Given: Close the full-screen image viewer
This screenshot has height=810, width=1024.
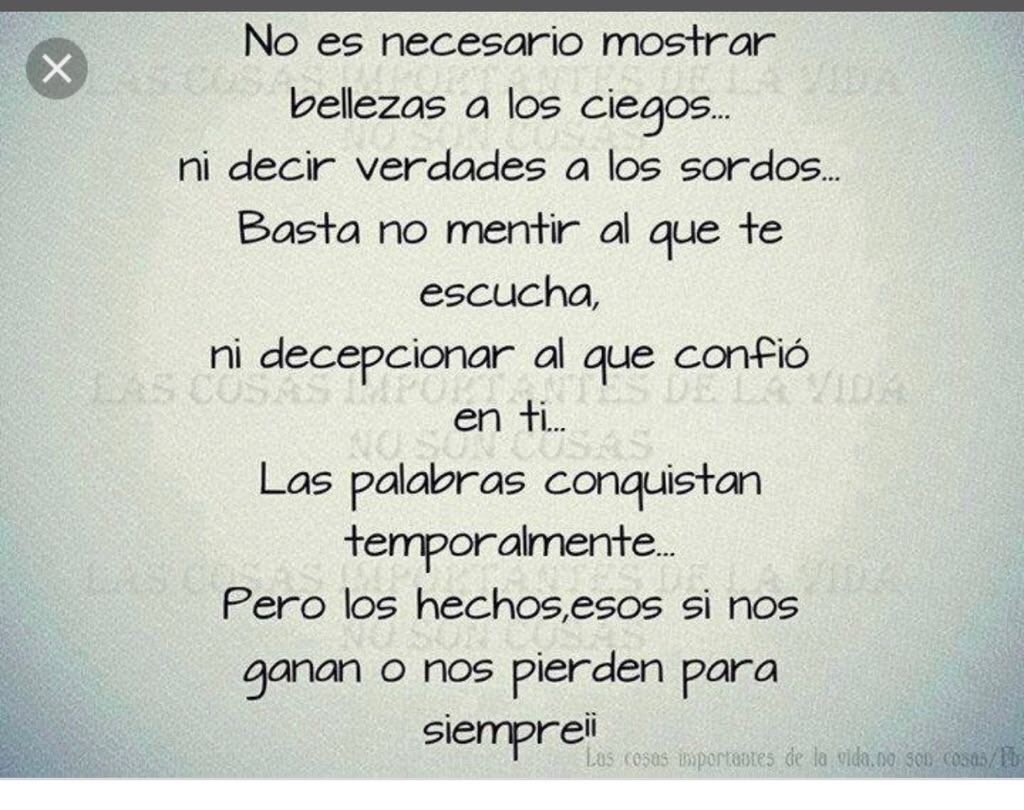Looking at the screenshot, I should (57, 68).
